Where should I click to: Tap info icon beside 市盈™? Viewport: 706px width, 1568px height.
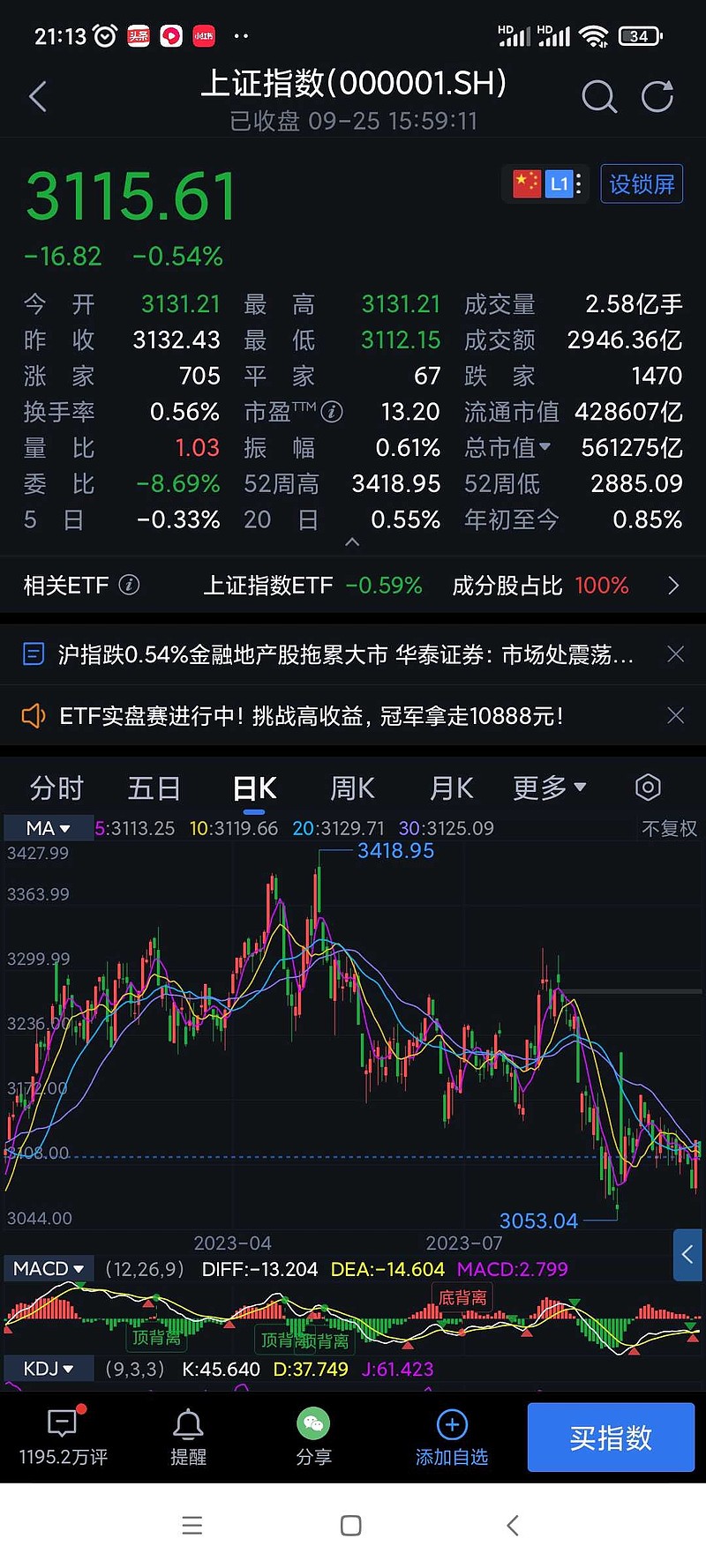pyautogui.click(x=331, y=411)
